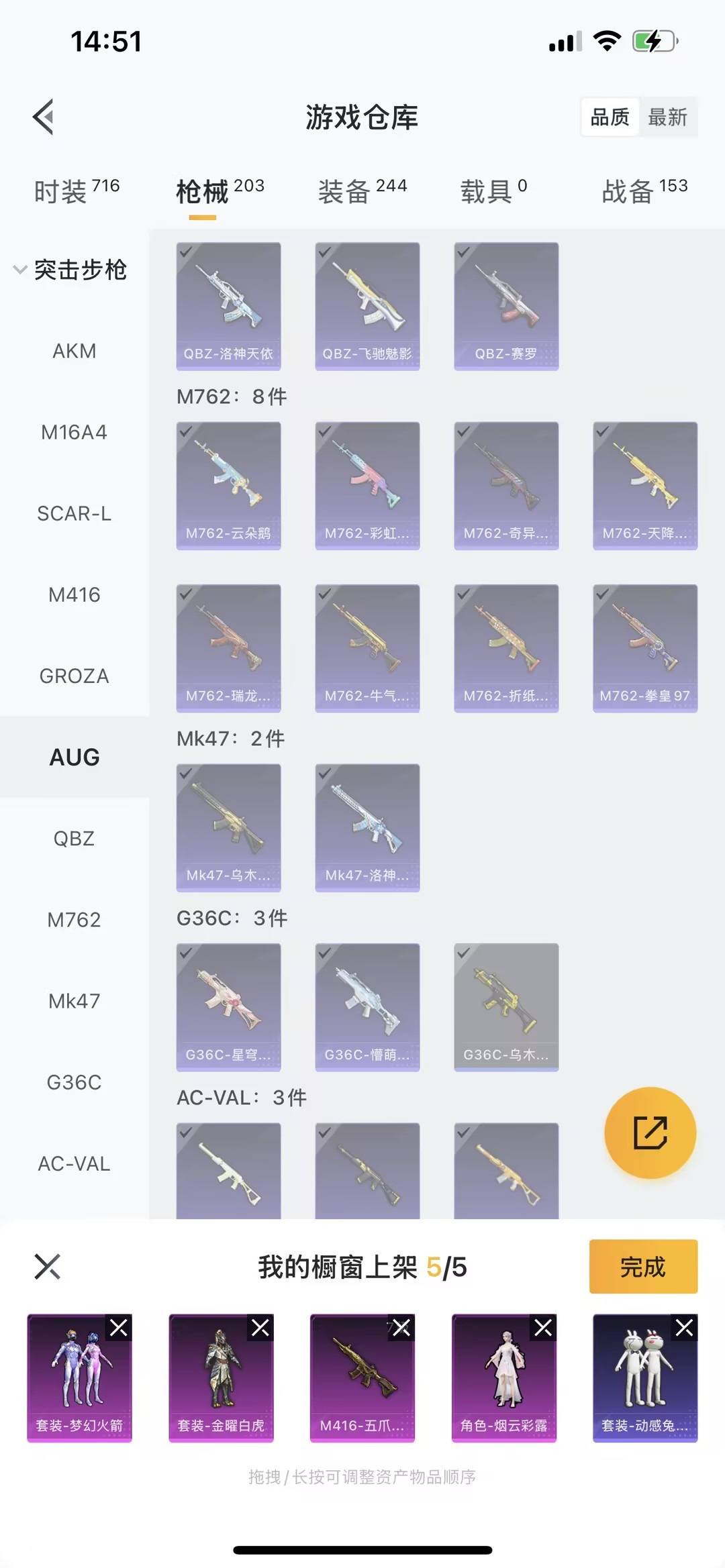This screenshot has height=1568, width=725.
Task: Sort by 品质
Action: 610,117
